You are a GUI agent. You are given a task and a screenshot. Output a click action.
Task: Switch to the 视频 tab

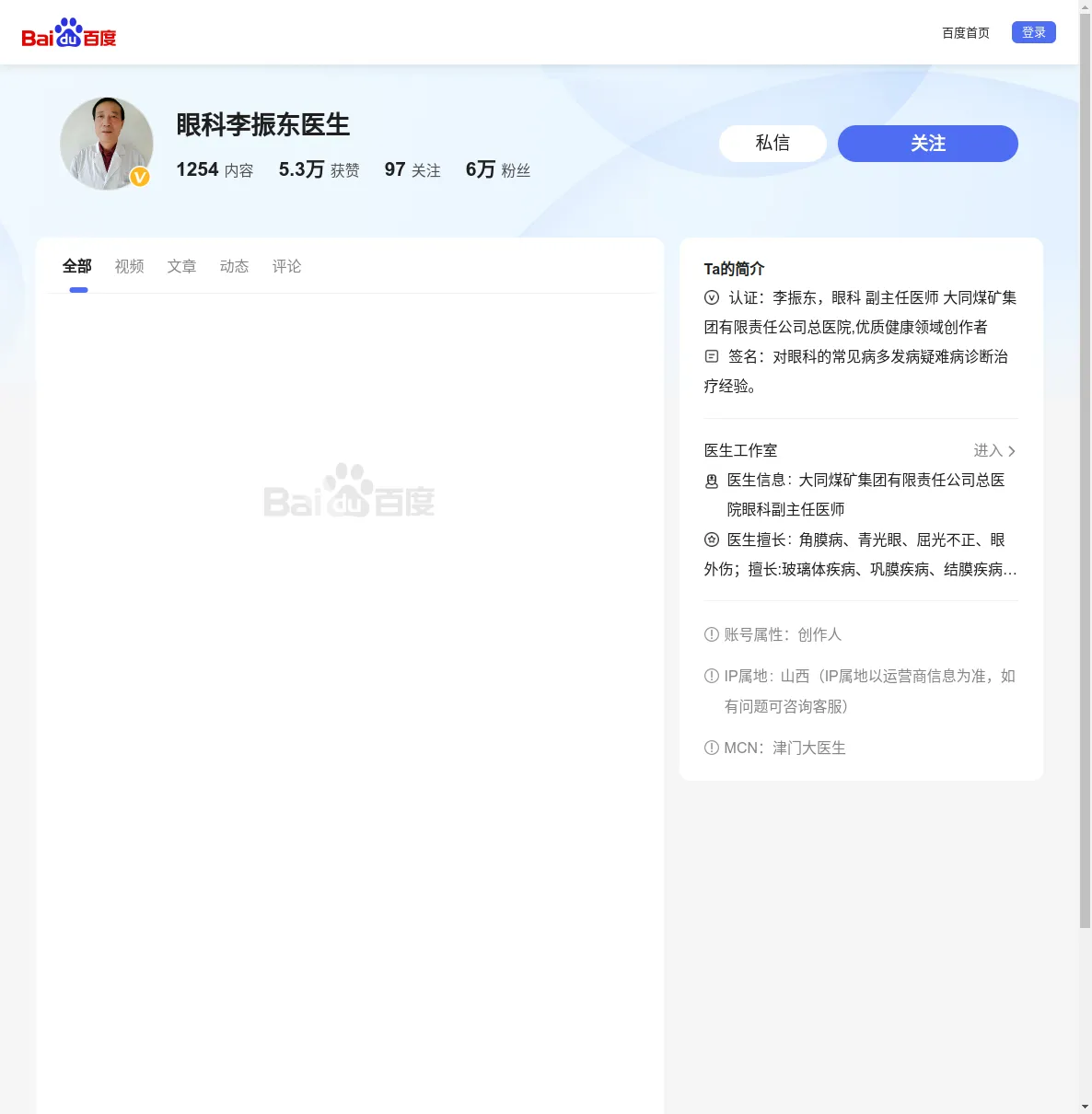coord(129,267)
